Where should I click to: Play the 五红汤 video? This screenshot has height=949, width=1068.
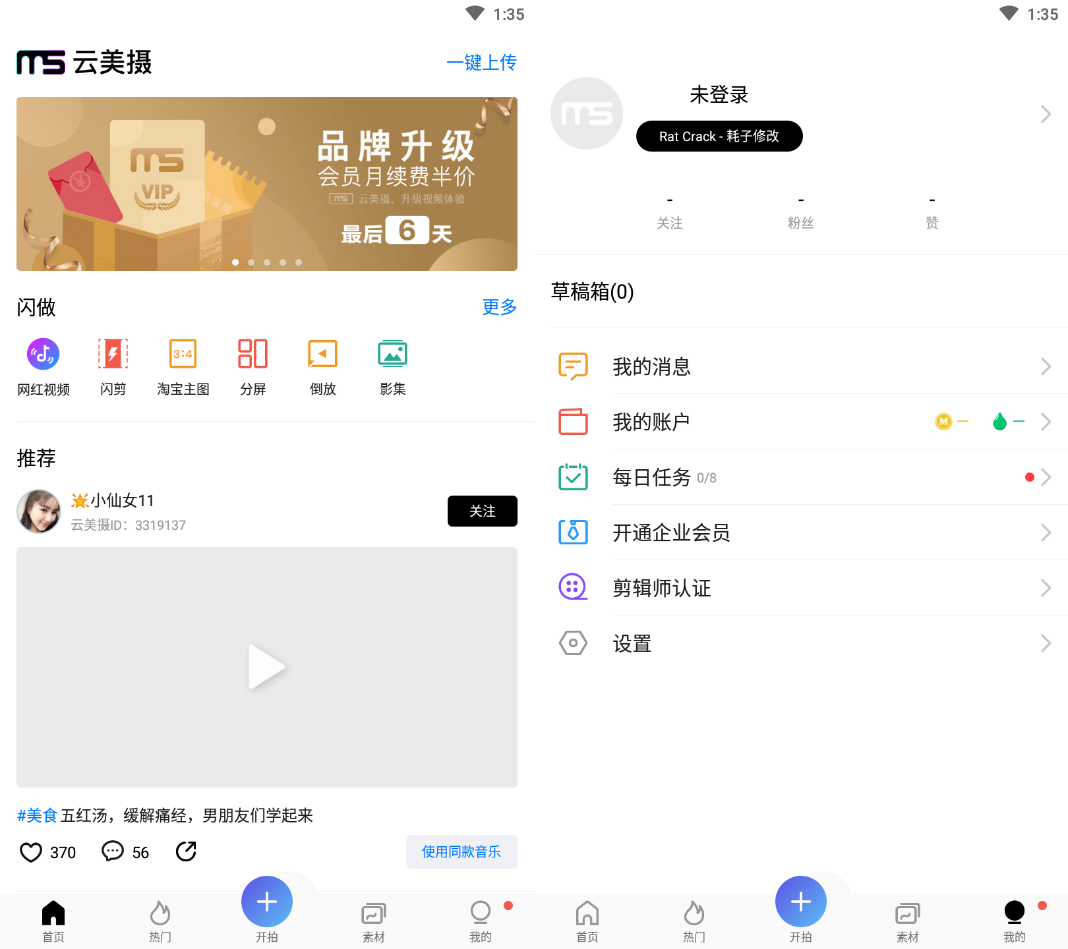click(267, 667)
